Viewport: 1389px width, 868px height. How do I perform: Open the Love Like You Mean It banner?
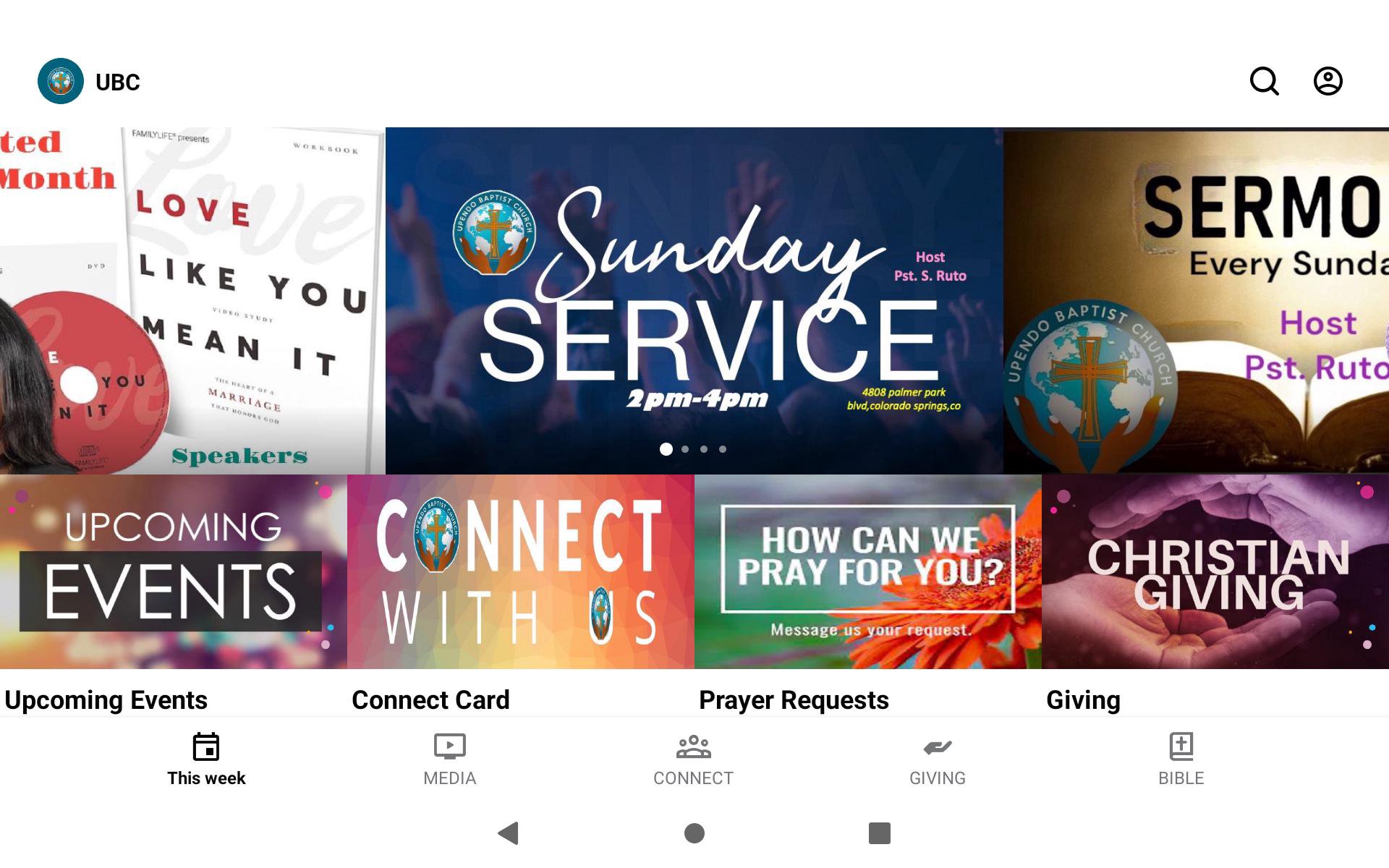[192, 300]
